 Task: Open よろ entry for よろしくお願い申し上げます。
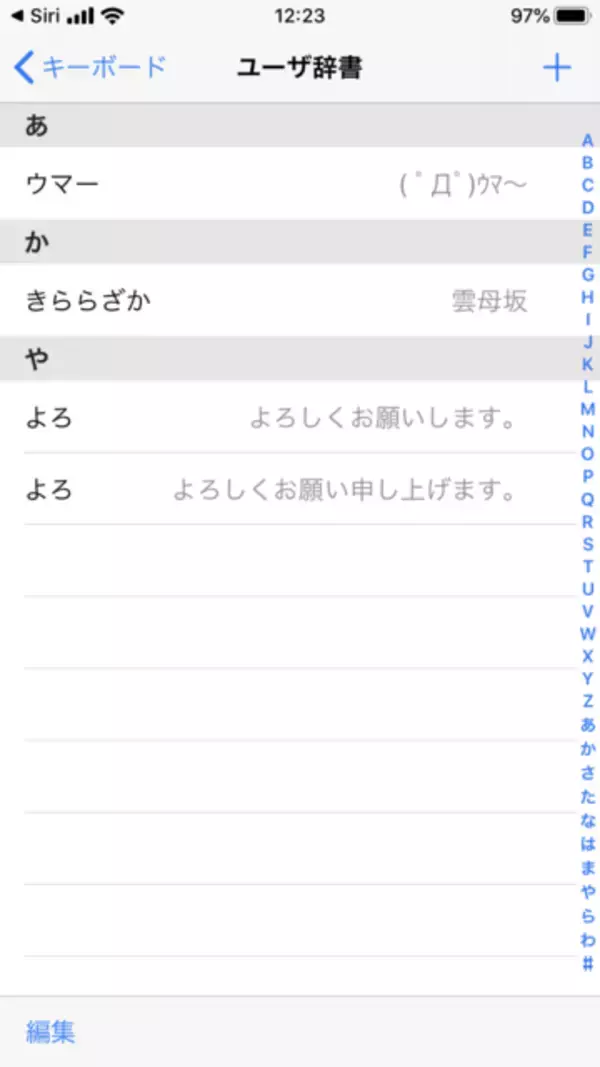pos(280,490)
